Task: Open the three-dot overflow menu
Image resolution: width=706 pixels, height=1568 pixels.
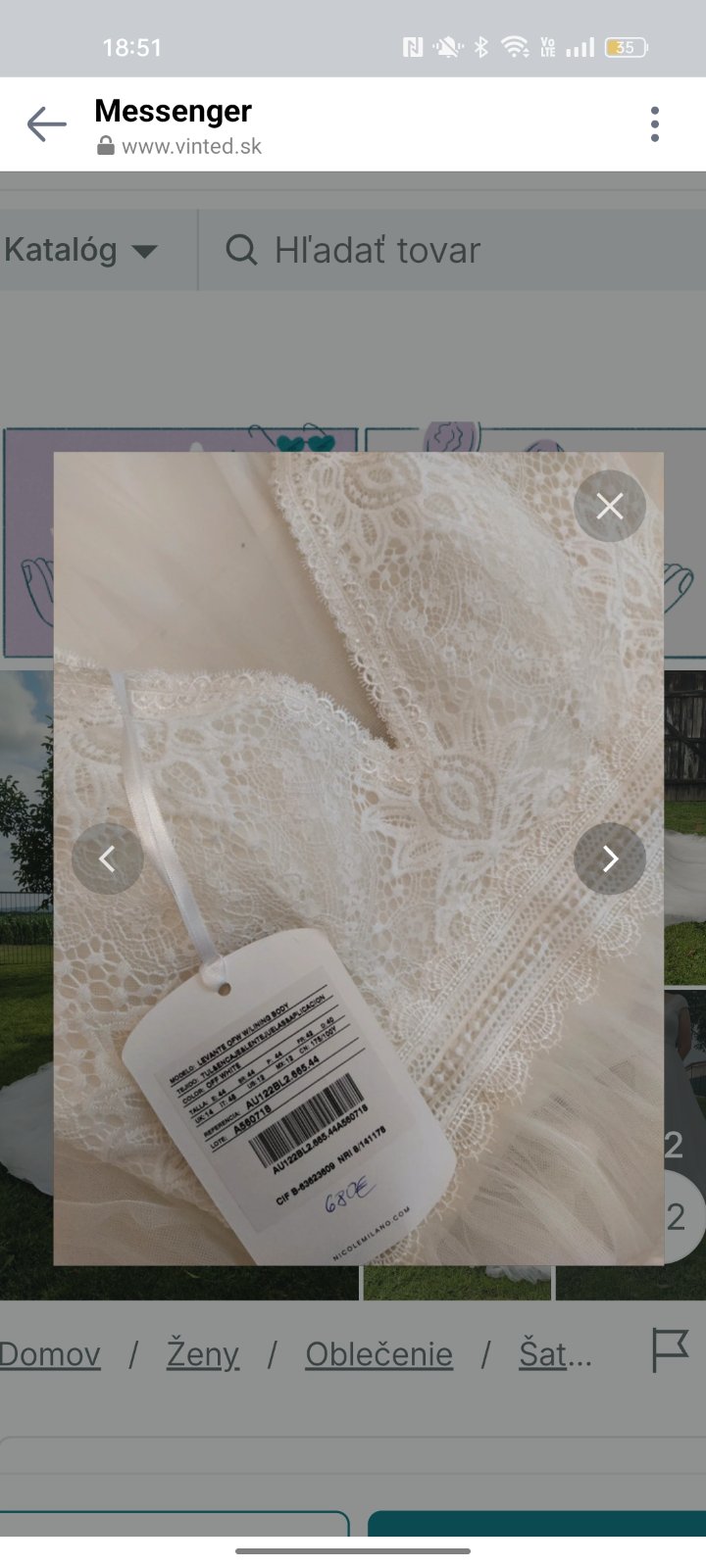Action: coord(654,124)
